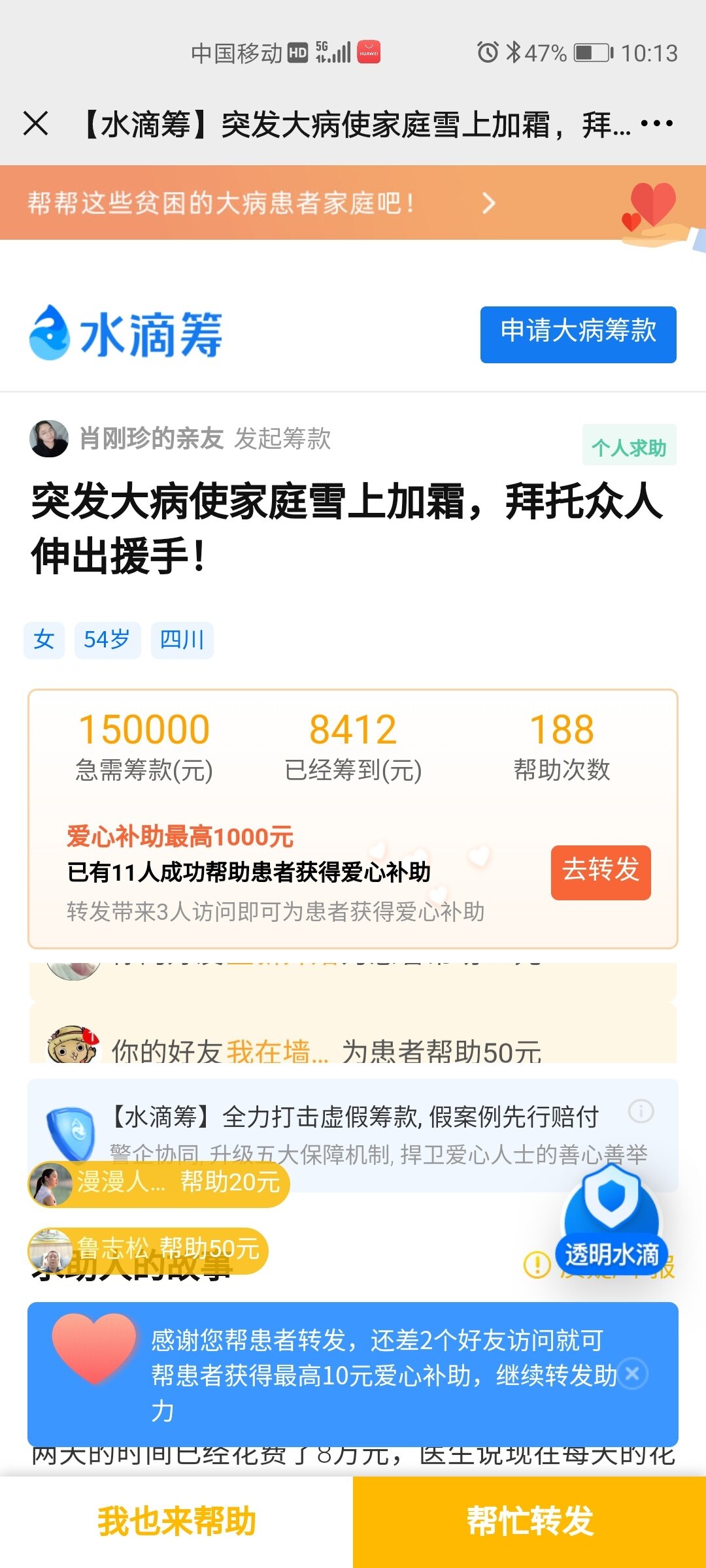Tap the info icon on the guarantee notice

[x=641, y=1110]
